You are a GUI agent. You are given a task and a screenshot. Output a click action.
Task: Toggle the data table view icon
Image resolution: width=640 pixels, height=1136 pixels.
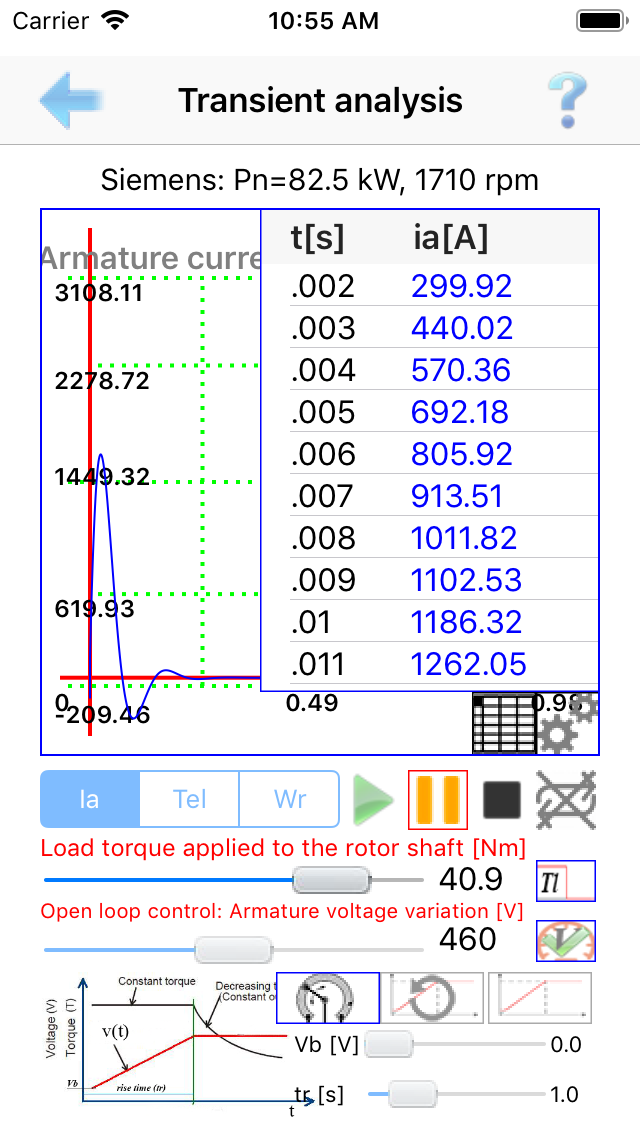pyautogui.click(x=504, y=723)
